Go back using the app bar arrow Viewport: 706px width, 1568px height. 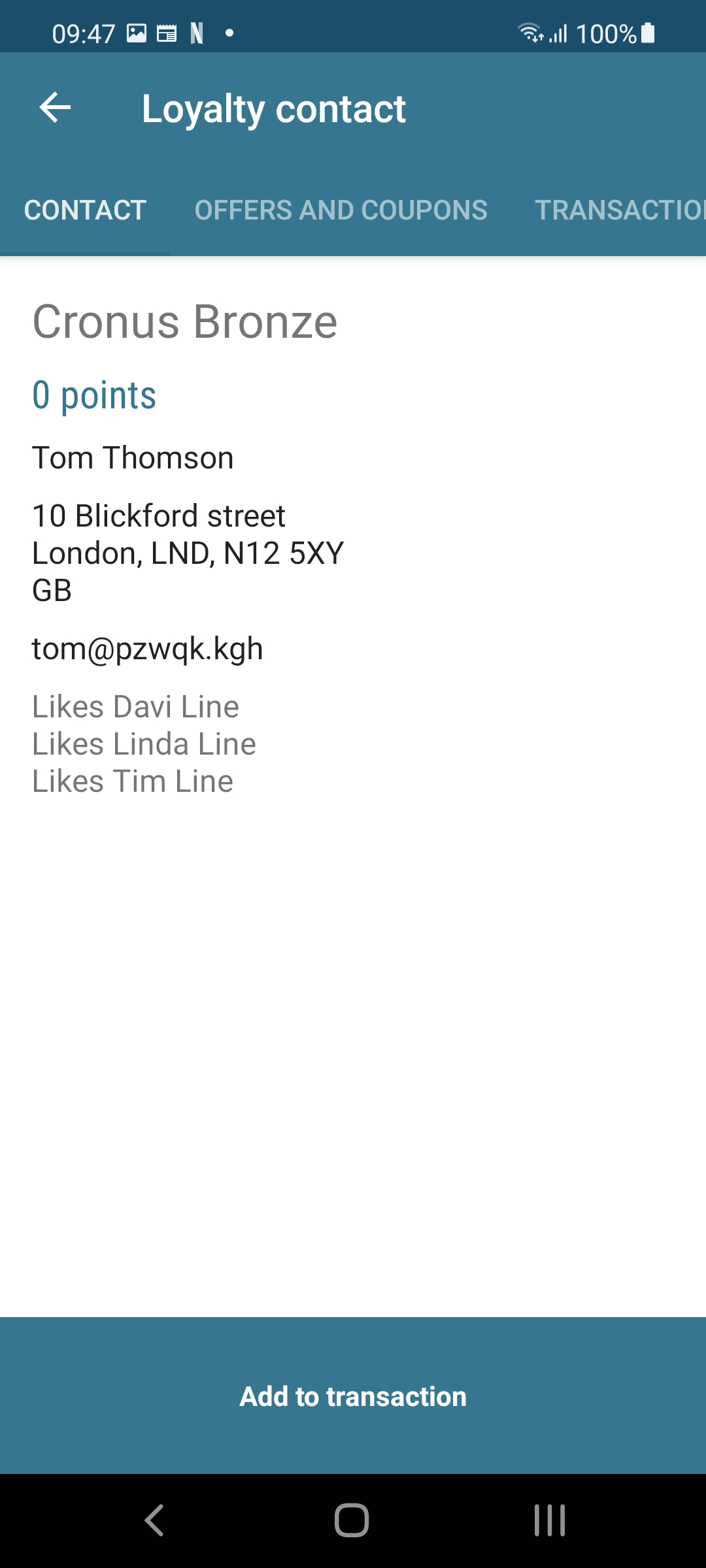click(55, 108)
